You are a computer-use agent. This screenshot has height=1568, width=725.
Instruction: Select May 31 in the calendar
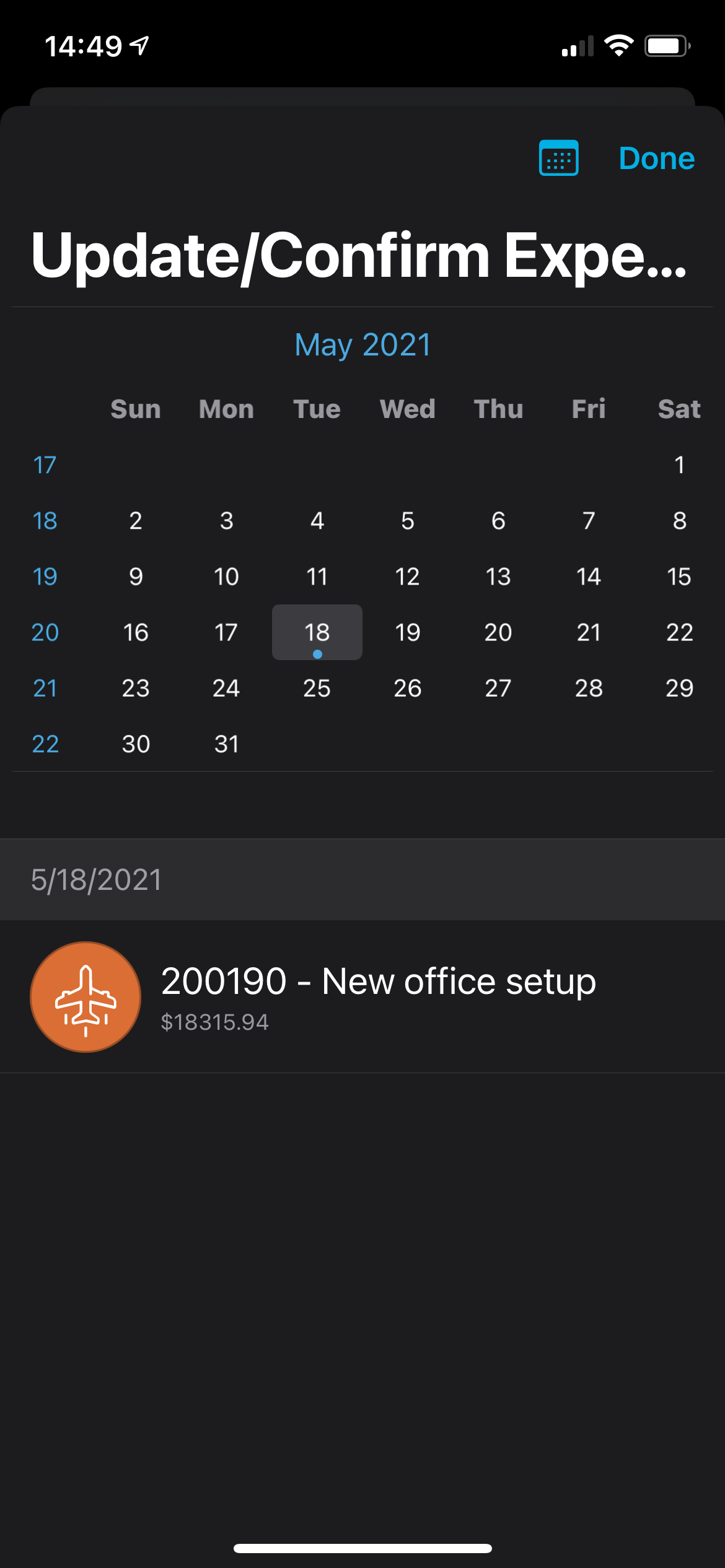(x=226, y=744)
